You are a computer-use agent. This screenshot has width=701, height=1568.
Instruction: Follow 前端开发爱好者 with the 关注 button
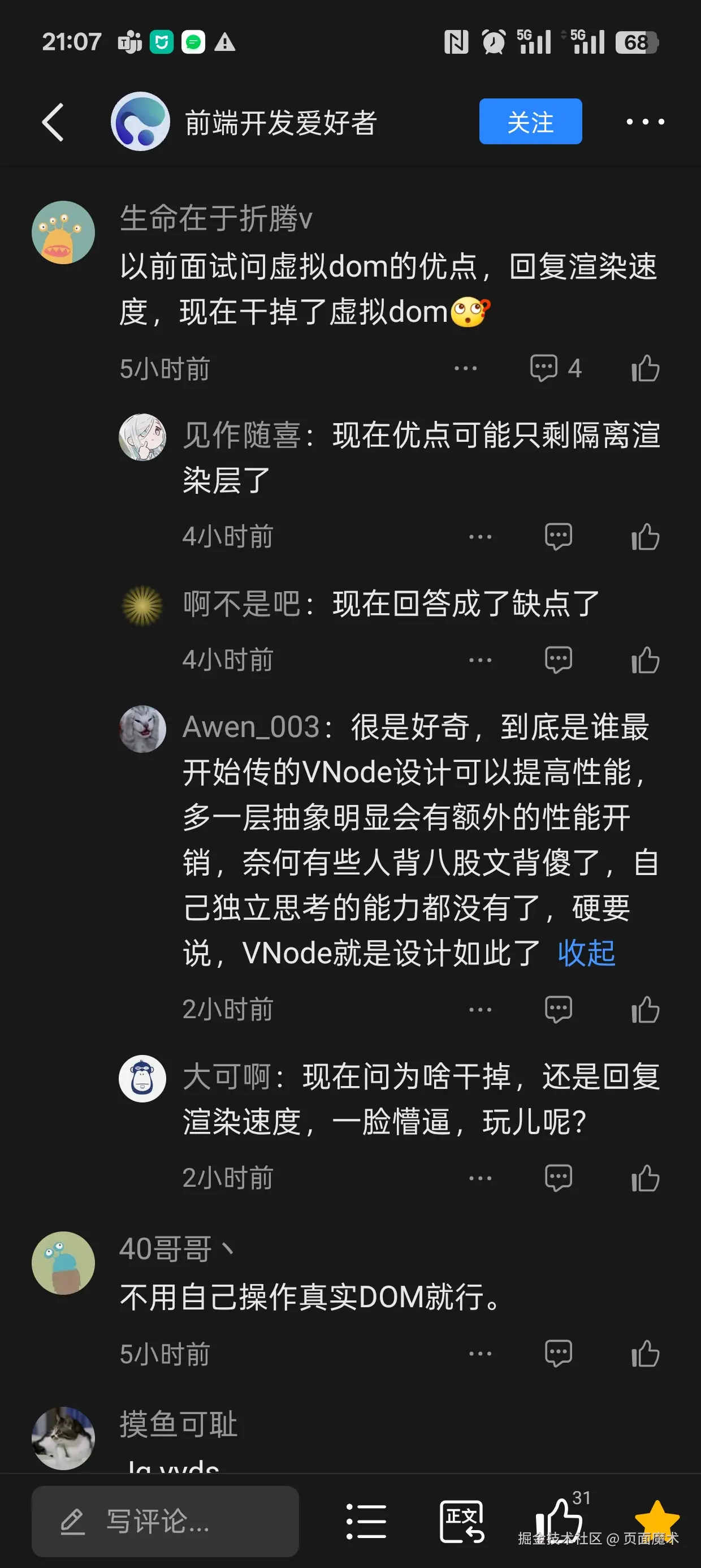pyautogui.click(x=530, y=122)
